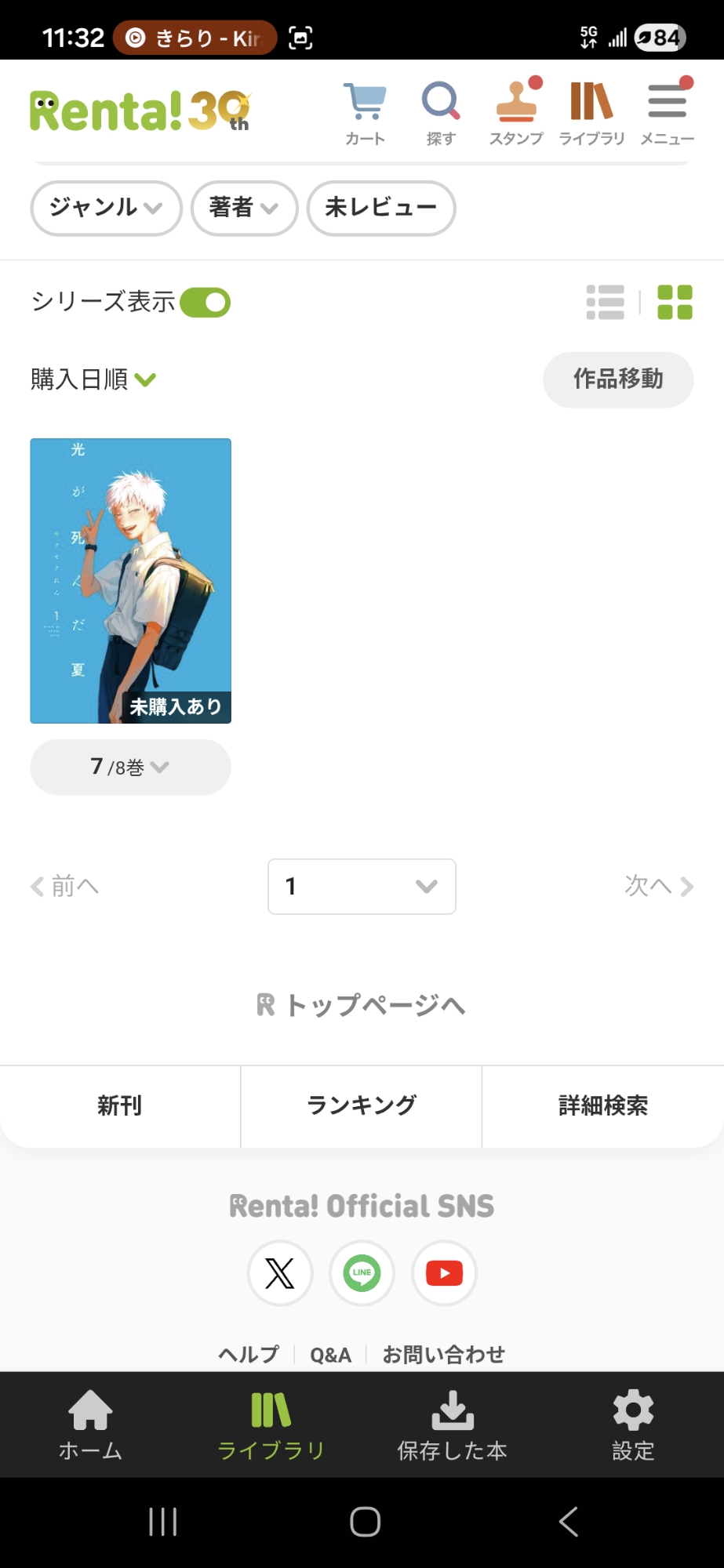Open the page number dropdown

[x=362, y=886]
